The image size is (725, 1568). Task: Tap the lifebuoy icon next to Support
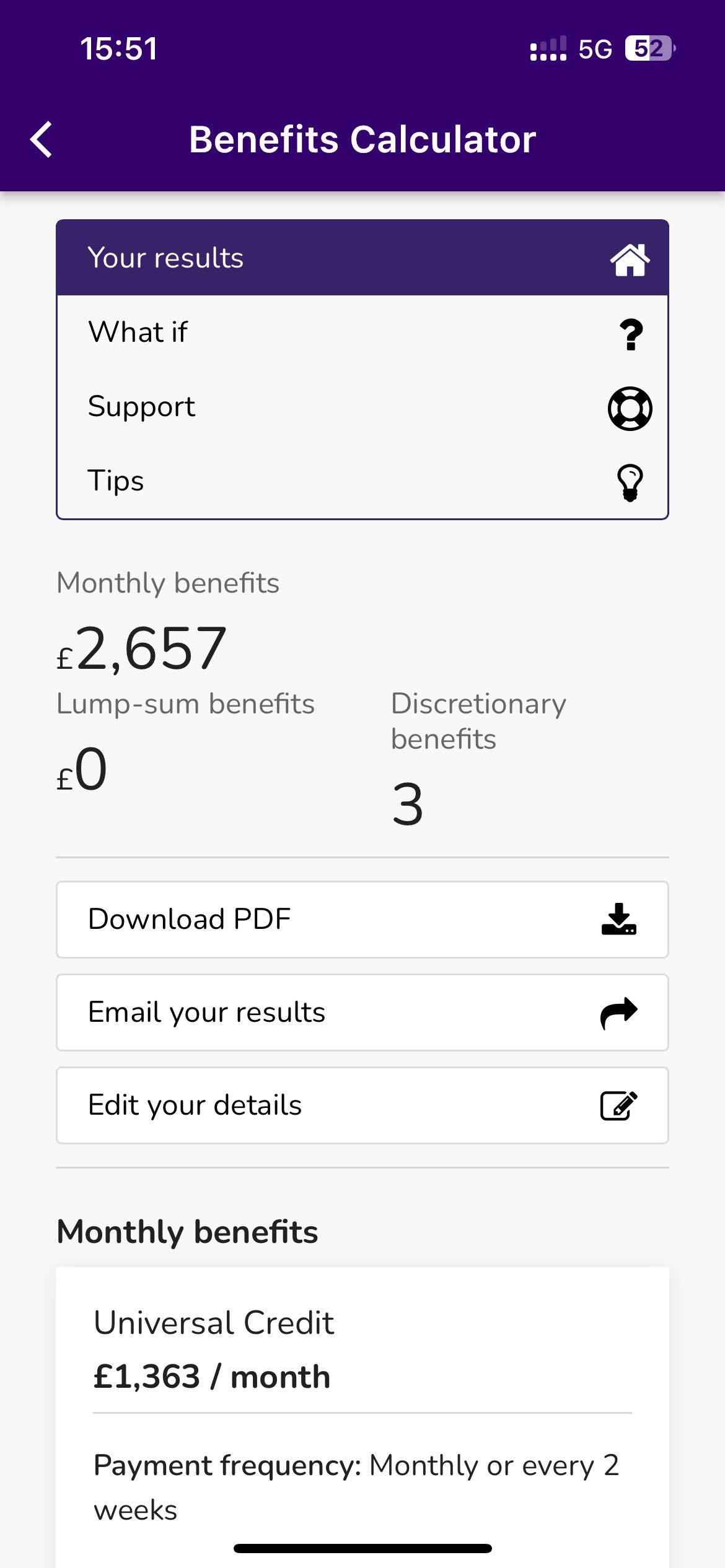(628, 409)
